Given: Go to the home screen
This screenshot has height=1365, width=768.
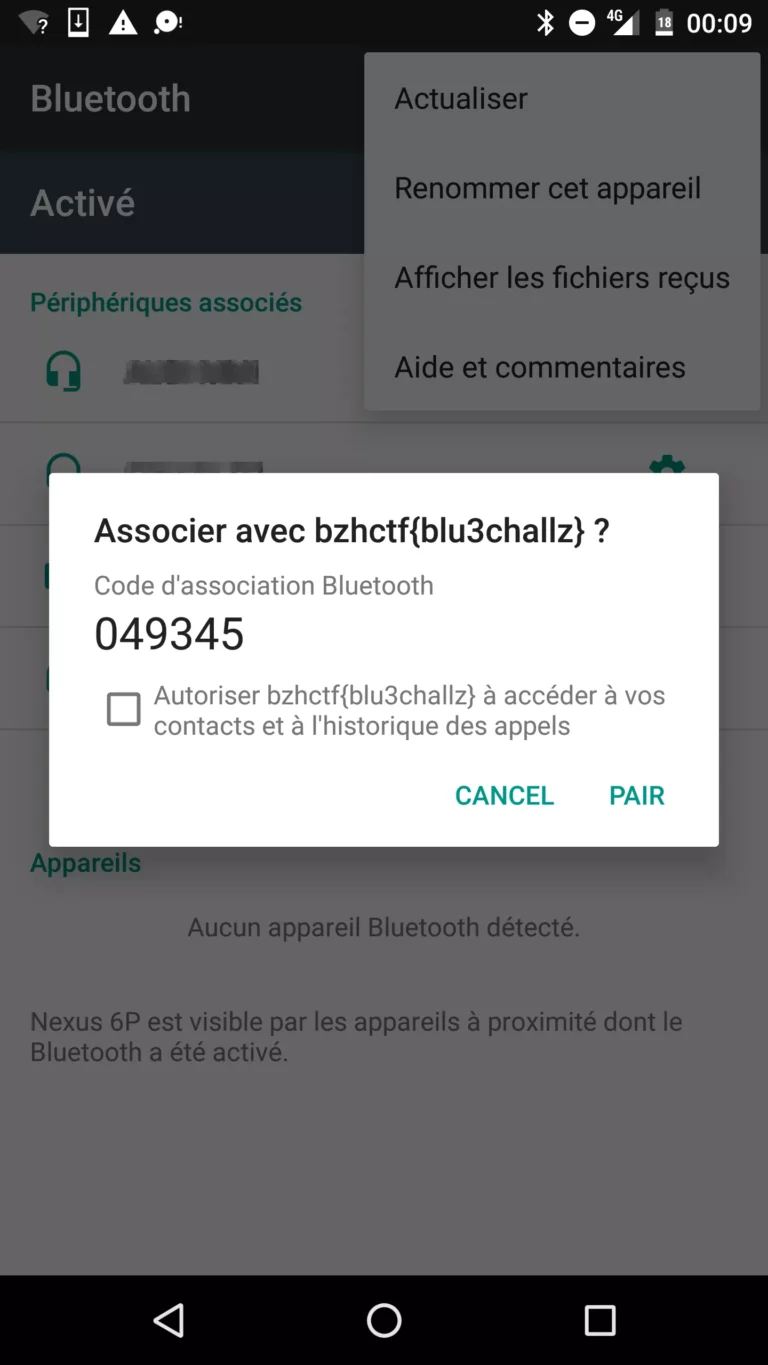Looking at the screenshot, I should (x=384, y=1320).
